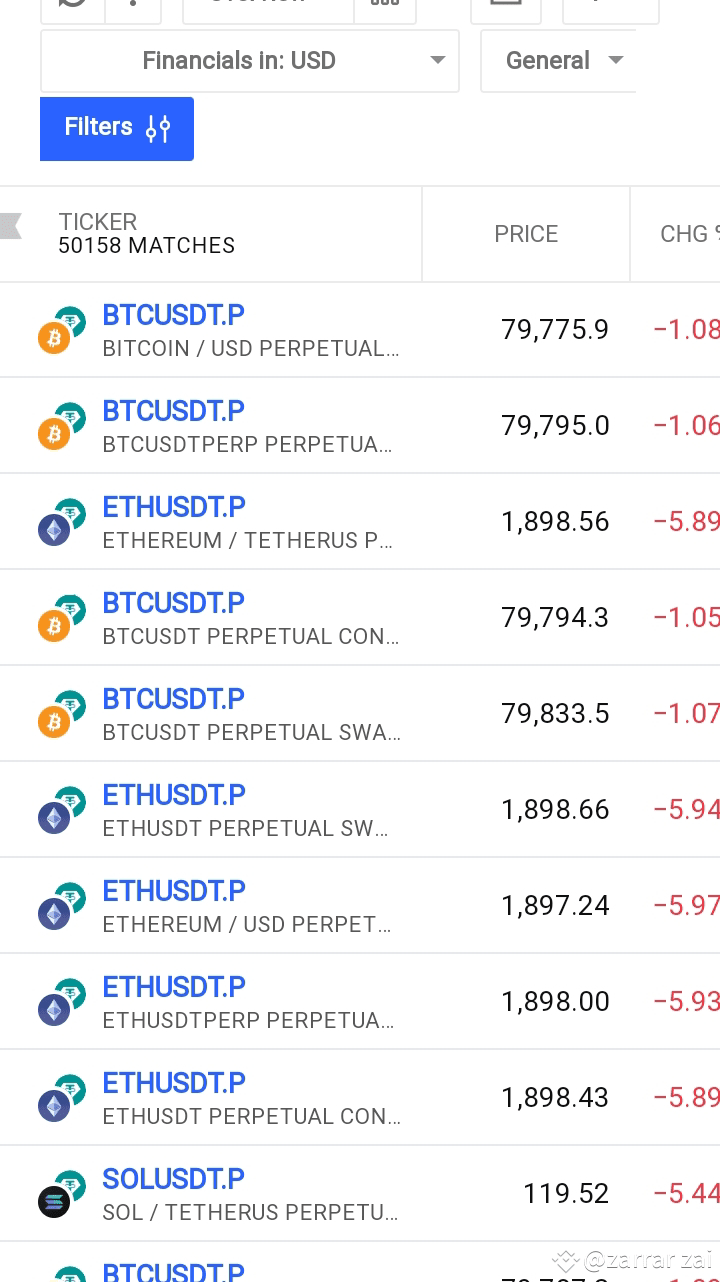Open the SOLUSDT.P ticker link

point(173,1179)
